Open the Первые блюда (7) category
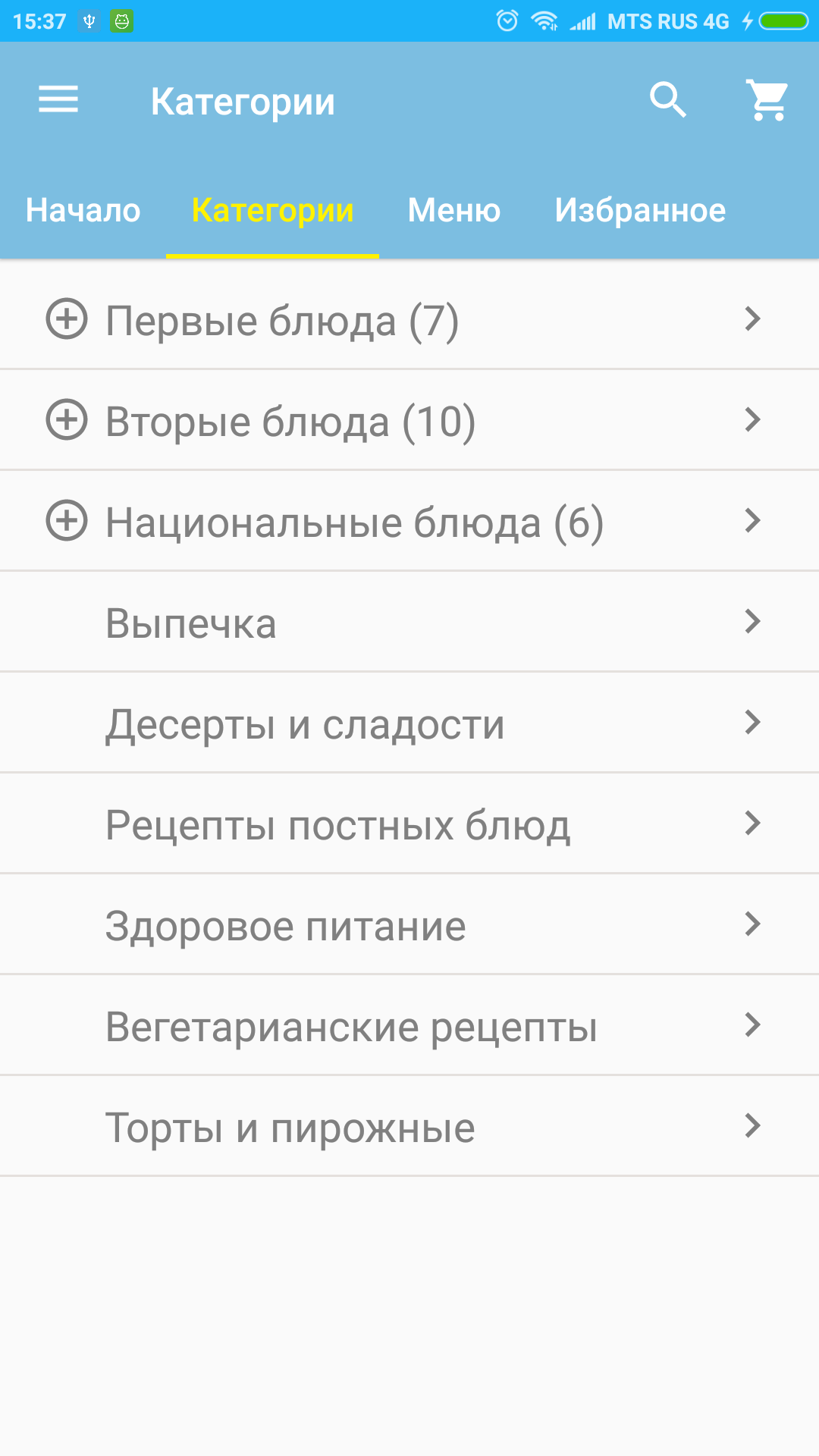Image resolution: width=819 pixels, height=1456 pixels. tap(282, 321)
